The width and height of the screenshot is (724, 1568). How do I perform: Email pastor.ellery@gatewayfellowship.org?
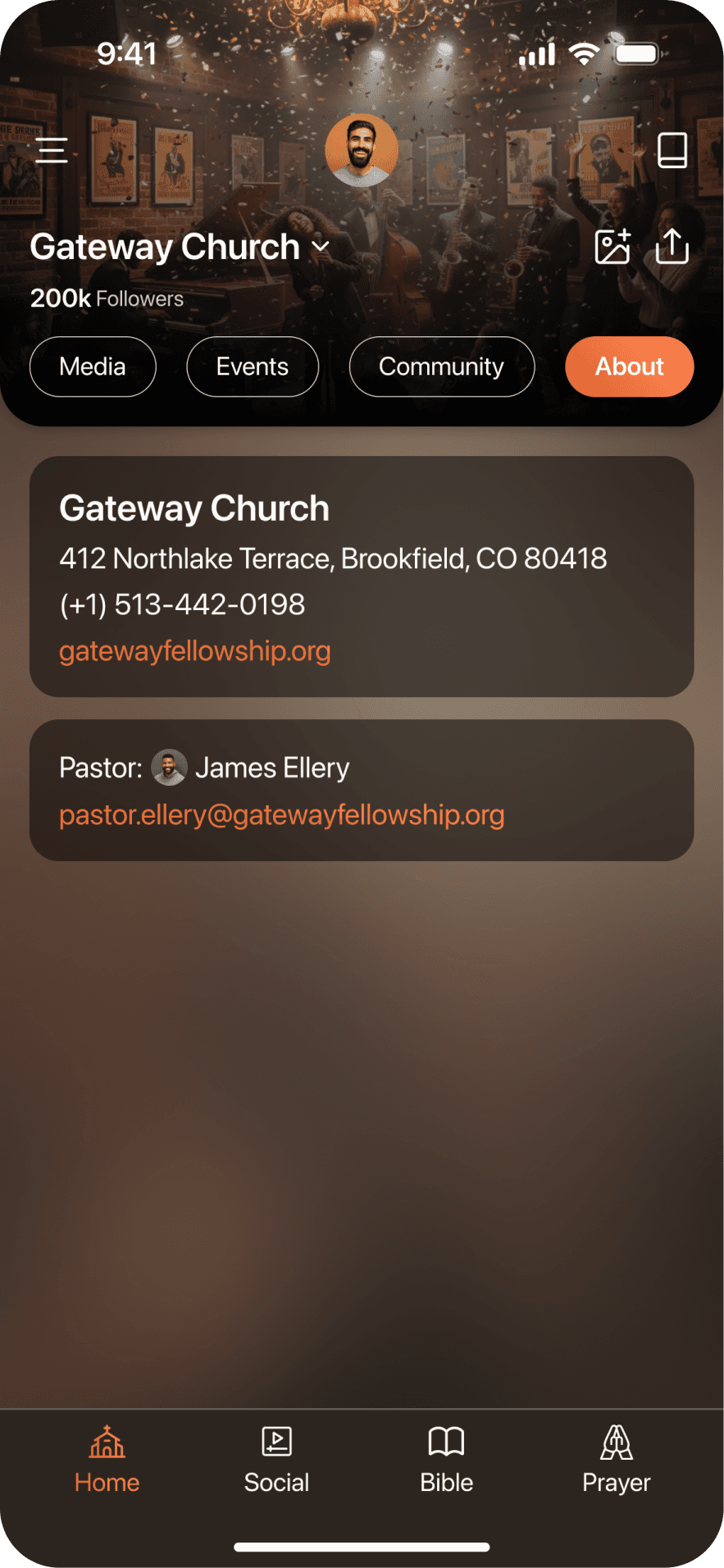point(282,815)
